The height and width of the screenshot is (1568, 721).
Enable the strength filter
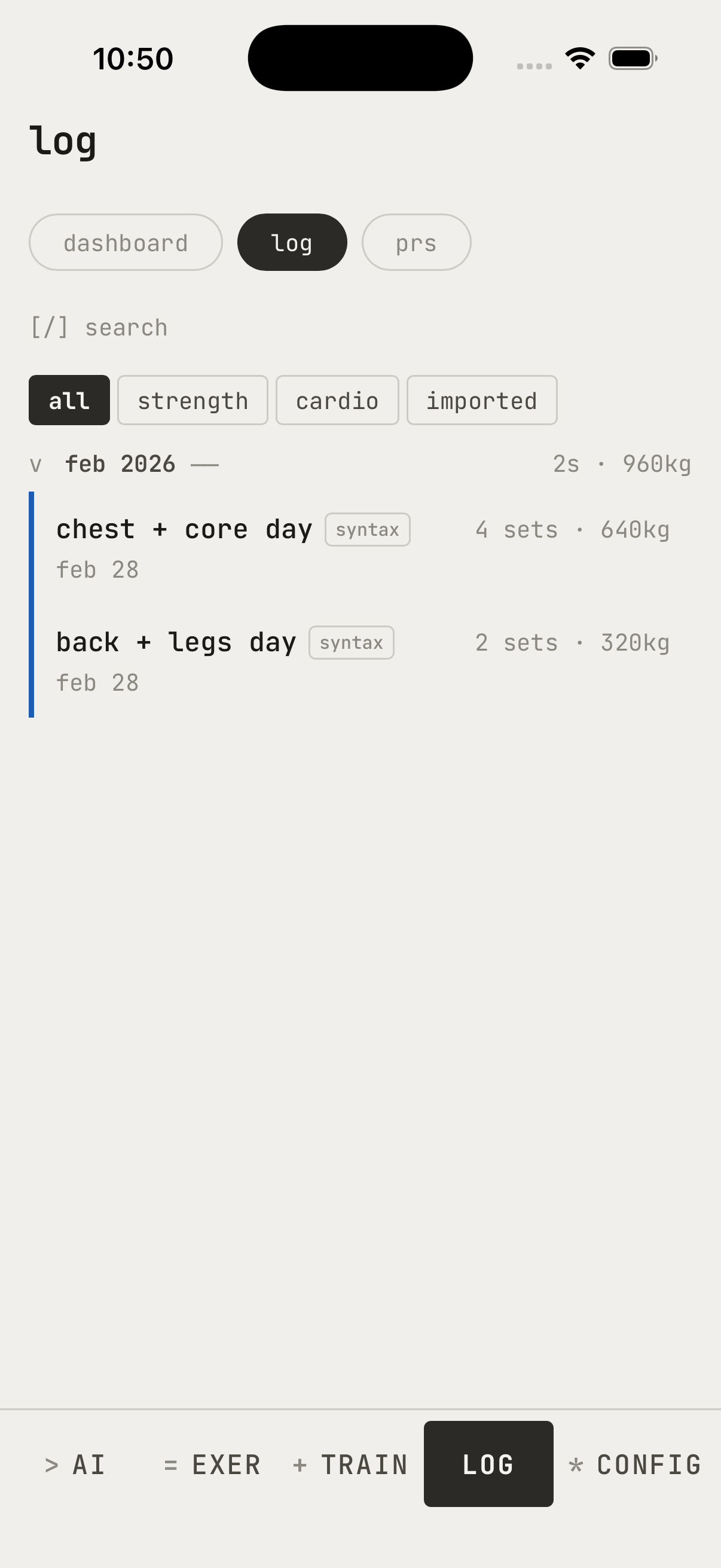coord(193,400)
